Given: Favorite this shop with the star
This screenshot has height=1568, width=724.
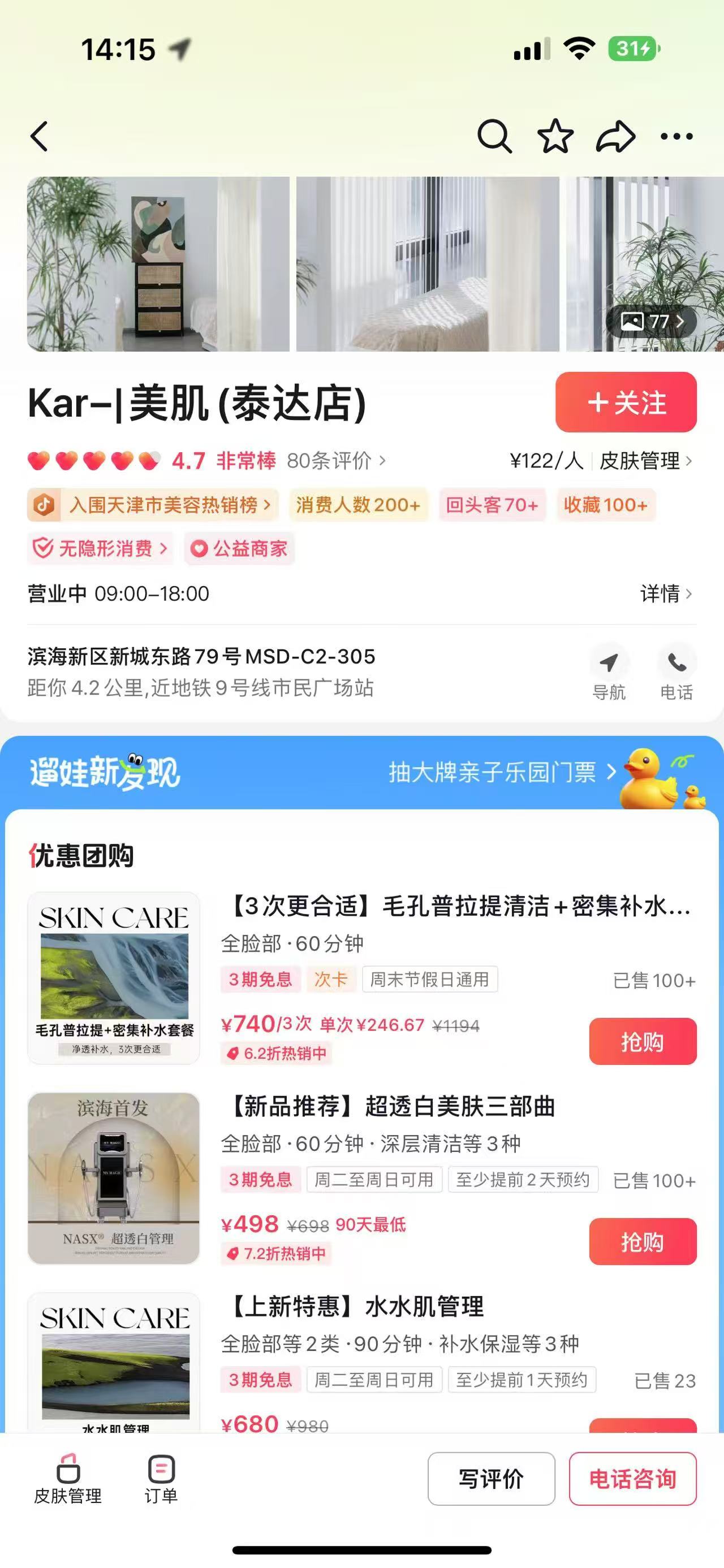Looking at the screenshot, I should click(x=555, y=136).
